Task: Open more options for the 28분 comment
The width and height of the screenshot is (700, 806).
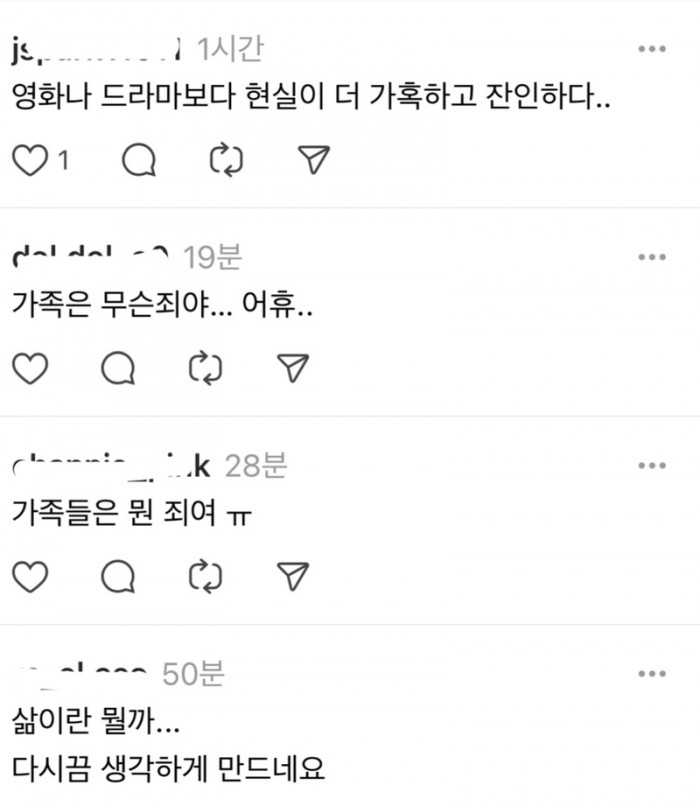Action: coord(652,465)
